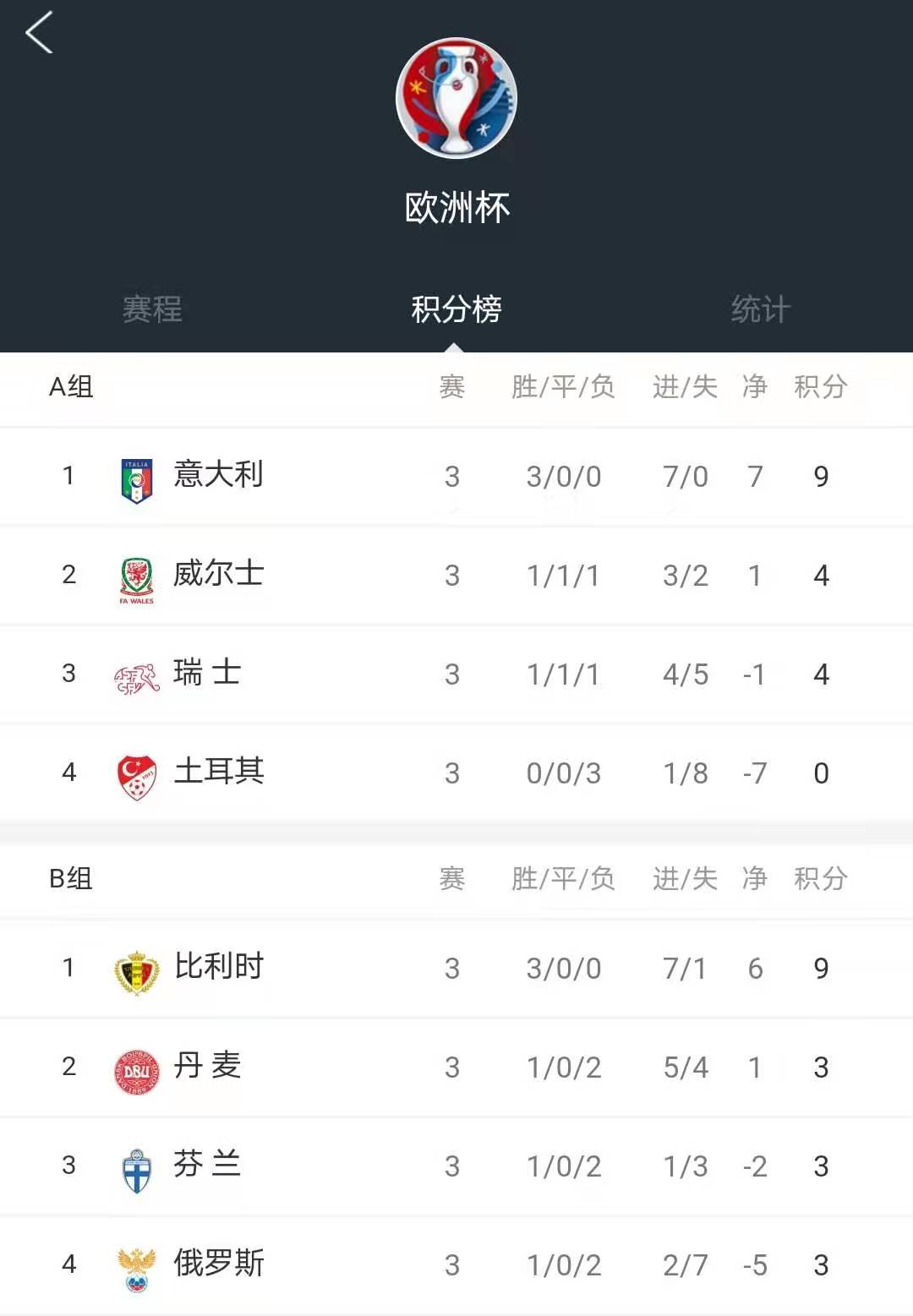Click the 威尔士 team name

click(x=217, y=575)
